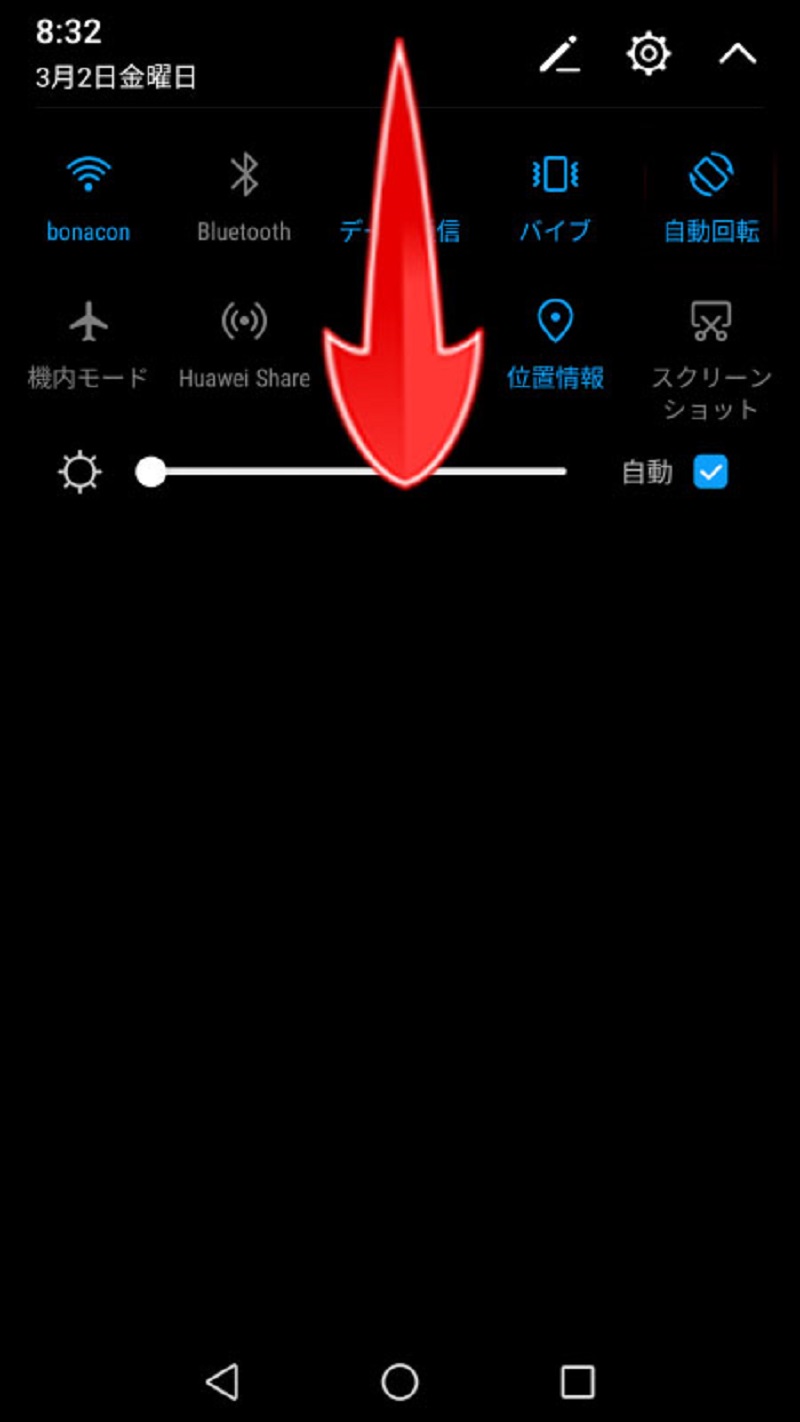Disable 自動回転 auto-rotate

(711, 176)
